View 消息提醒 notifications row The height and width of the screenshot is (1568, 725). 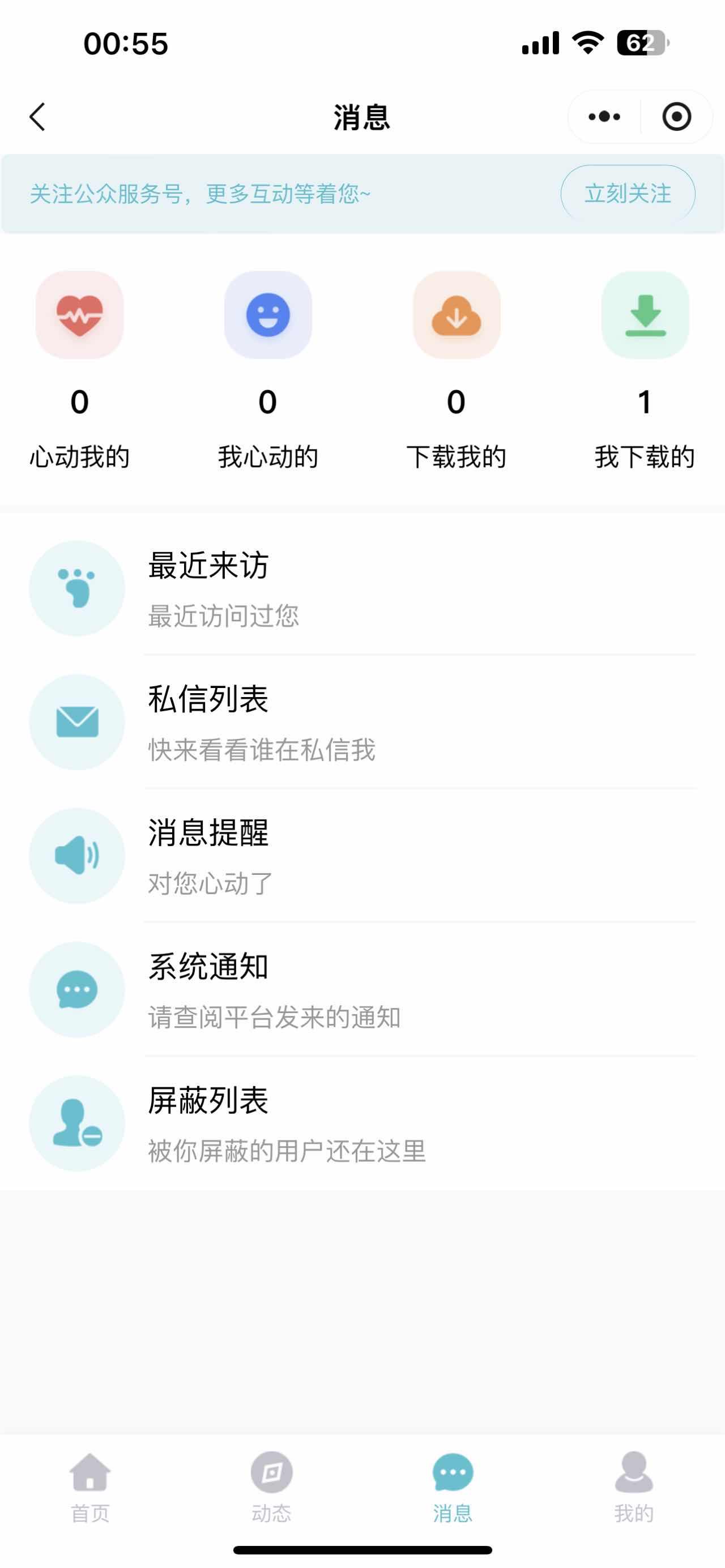click(361, 856)
